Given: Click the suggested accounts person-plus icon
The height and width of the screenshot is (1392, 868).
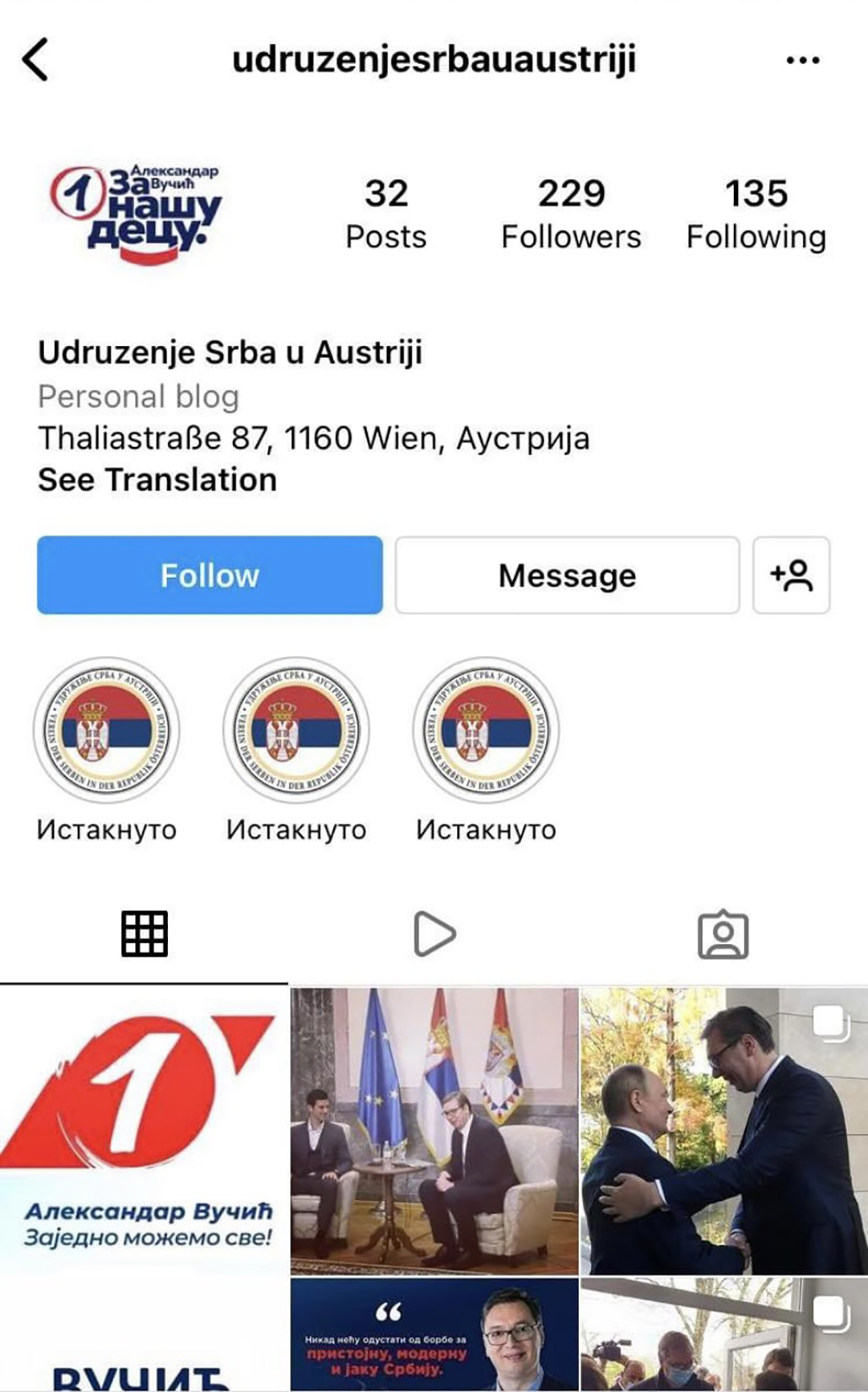Looking at the screenshot, I should click(x=790, y=576).
